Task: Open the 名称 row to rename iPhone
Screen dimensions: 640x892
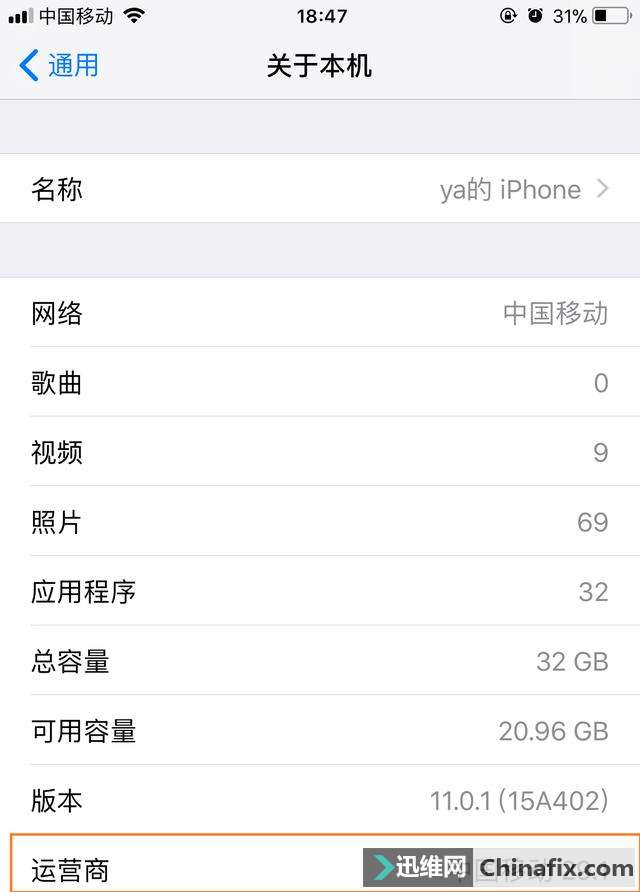Action: point(320,189)
